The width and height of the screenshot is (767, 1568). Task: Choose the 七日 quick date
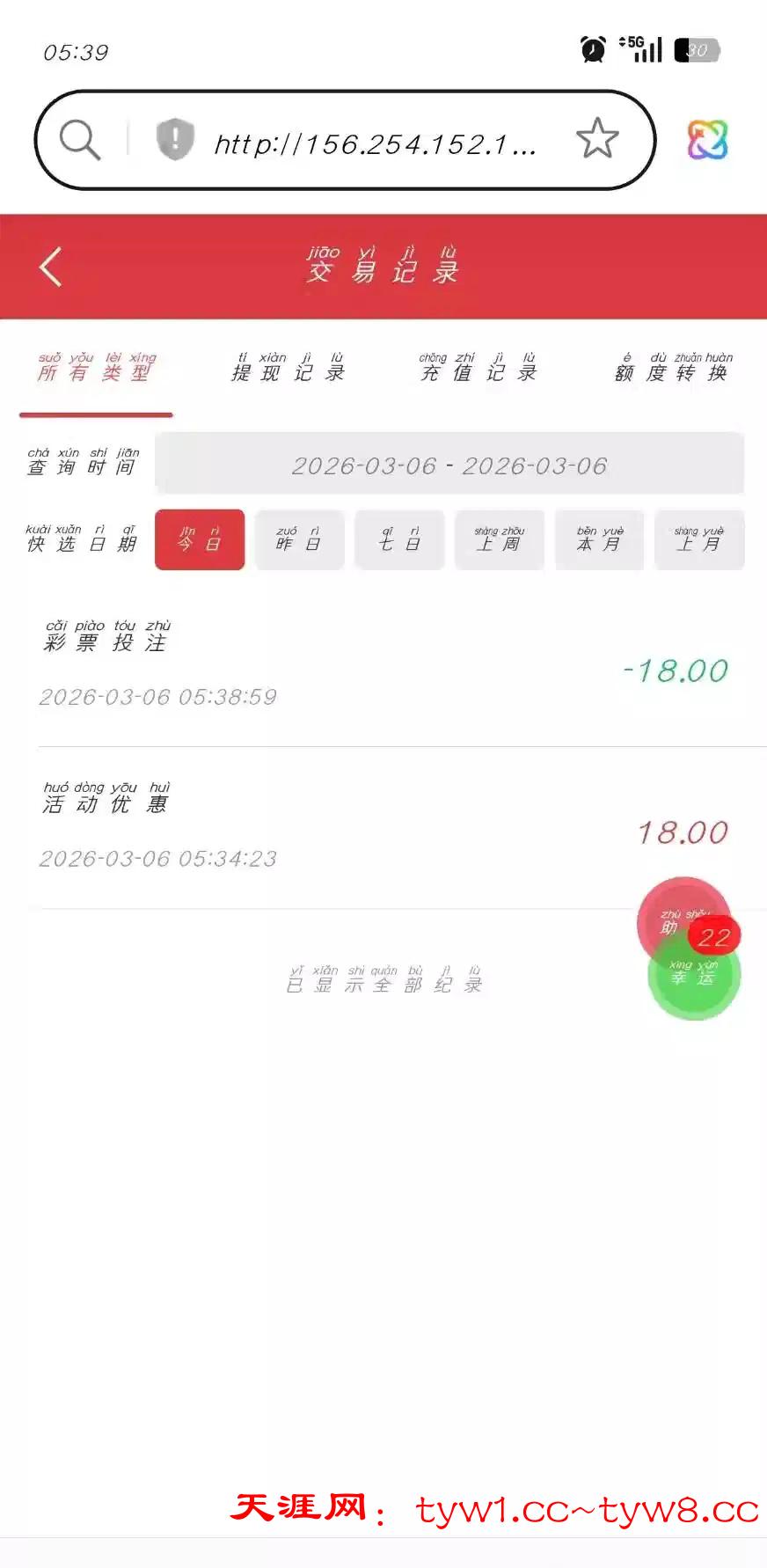tap(399, 539)
